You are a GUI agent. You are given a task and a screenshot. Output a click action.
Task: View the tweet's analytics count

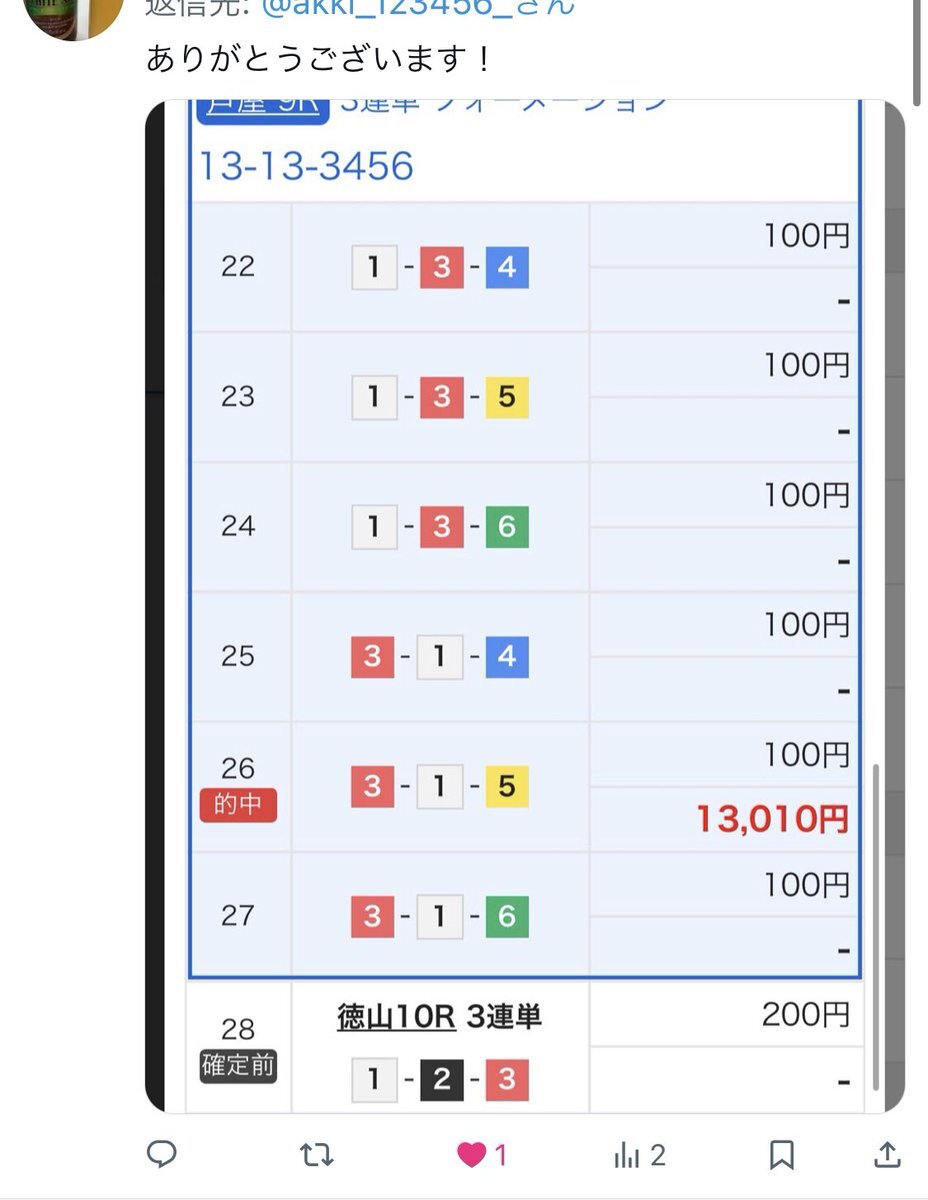coord(639,1156)
